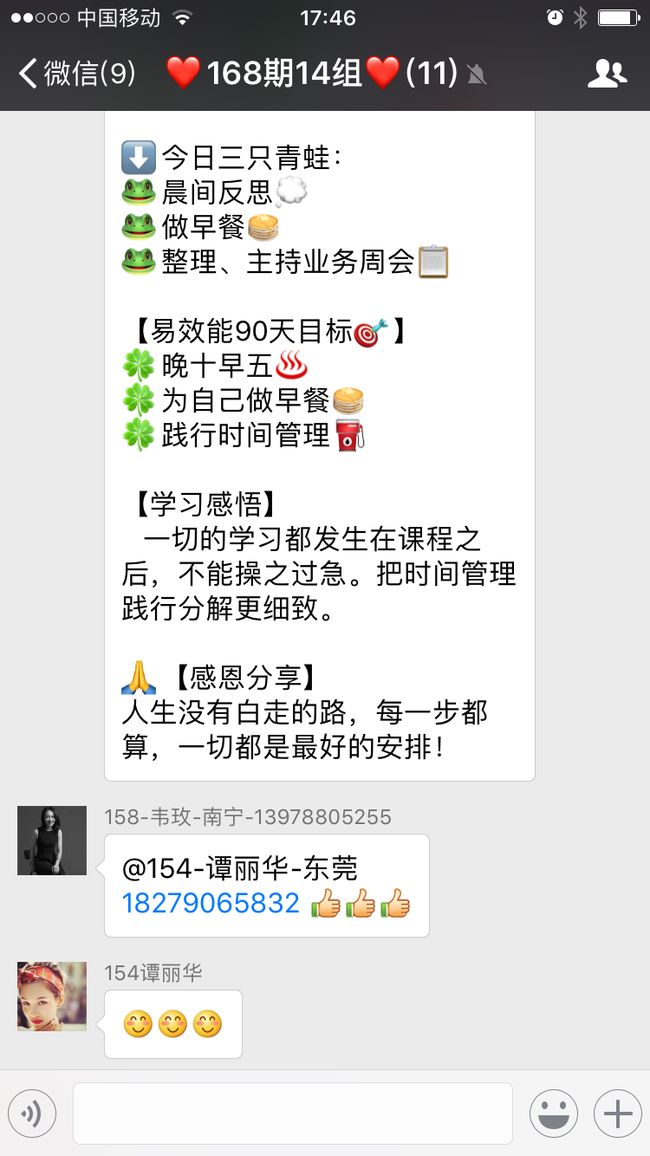Viewport: 650px width, 1156px height.
Task: Open the emoji sticker panel
Action: pyautogui.click(x=553, y=1113)
